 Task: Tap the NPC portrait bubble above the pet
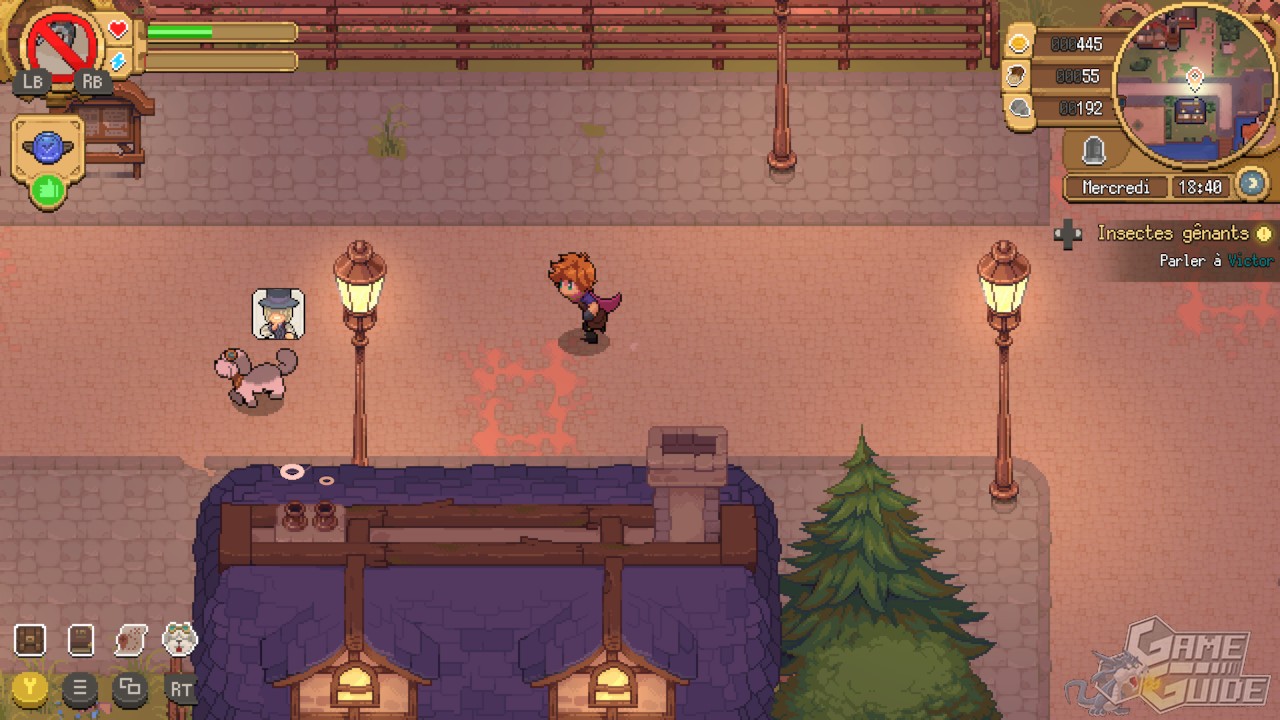click(278, 313)
